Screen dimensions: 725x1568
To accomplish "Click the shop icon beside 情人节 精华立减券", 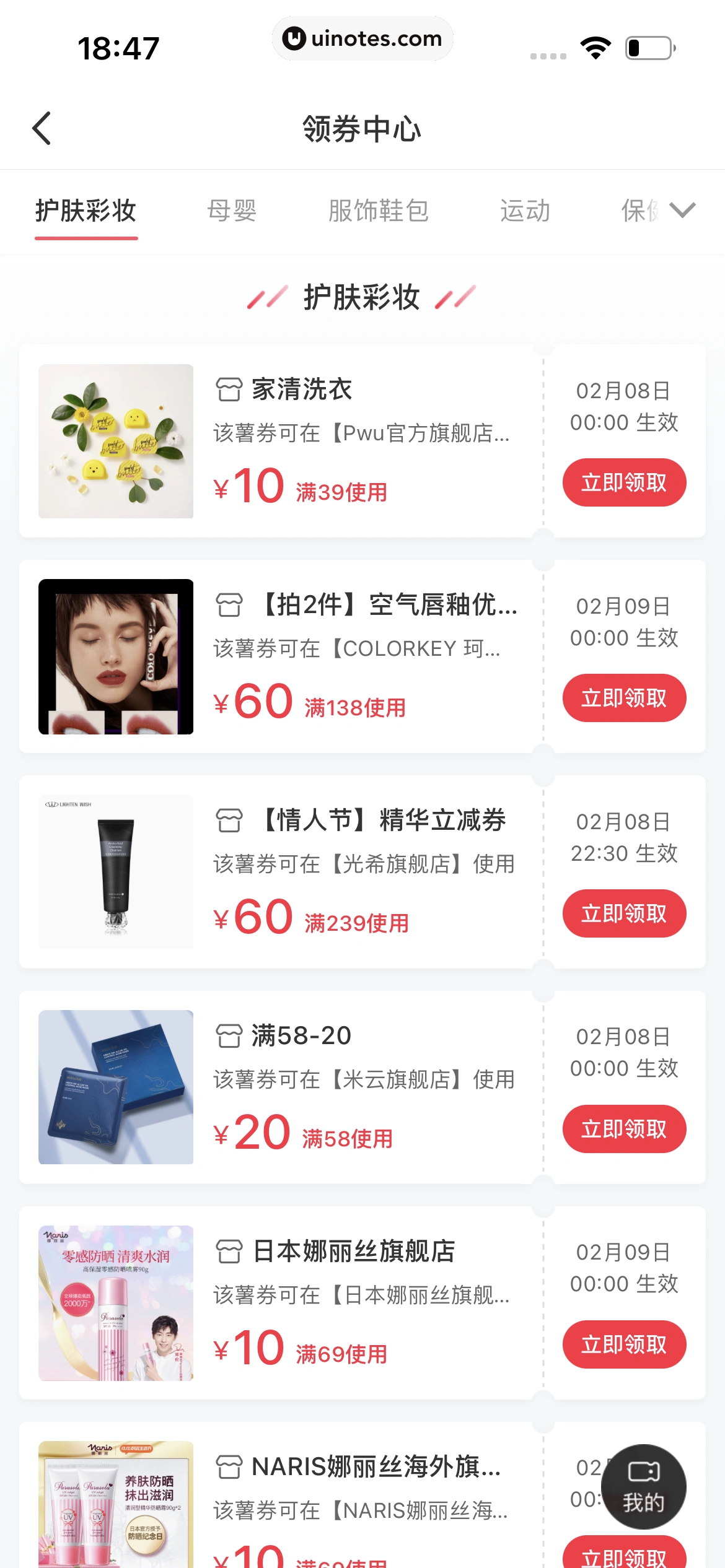I will tap(229, 821).
